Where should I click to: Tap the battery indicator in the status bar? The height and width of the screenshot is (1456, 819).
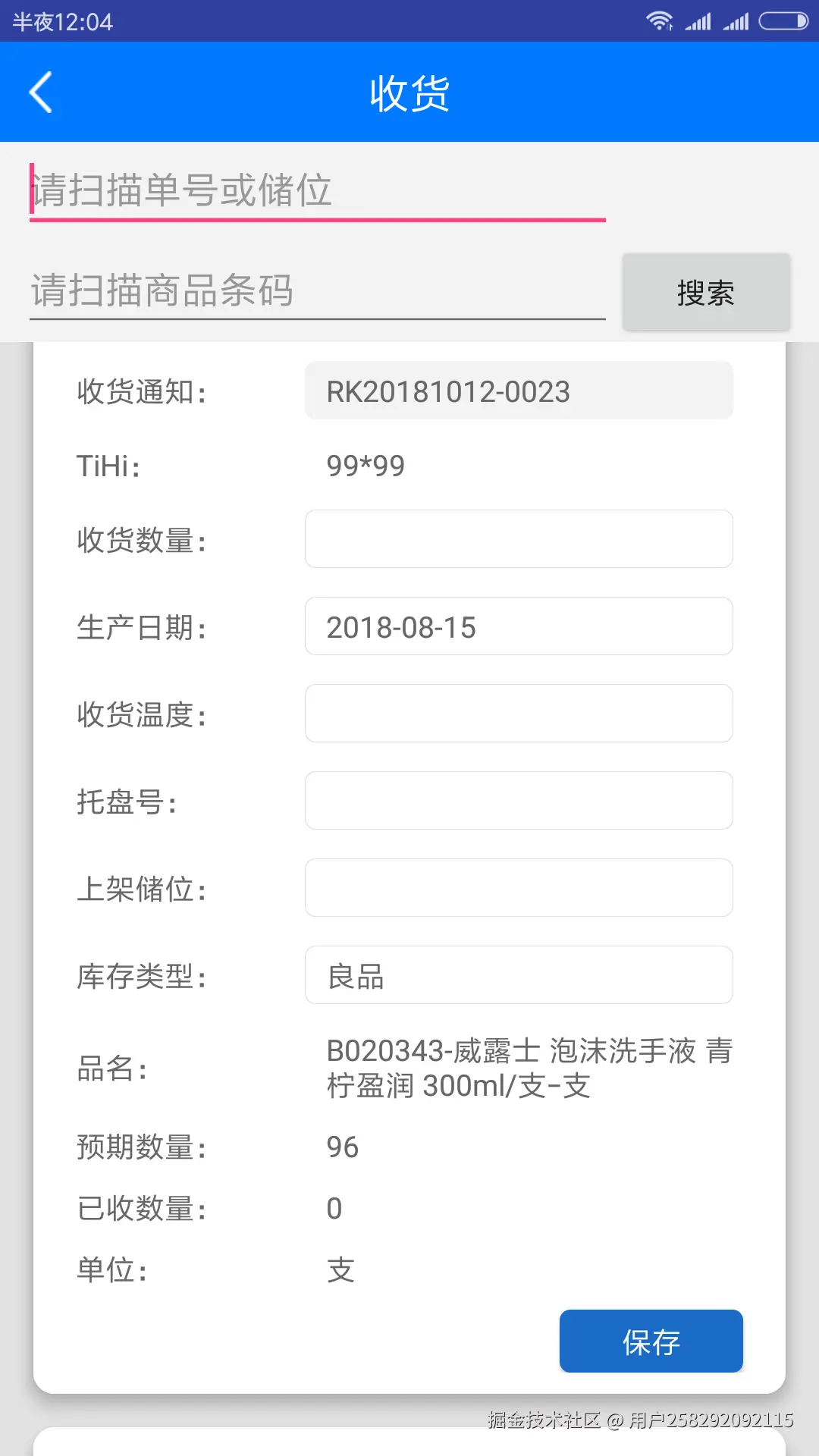click(783, 20)
